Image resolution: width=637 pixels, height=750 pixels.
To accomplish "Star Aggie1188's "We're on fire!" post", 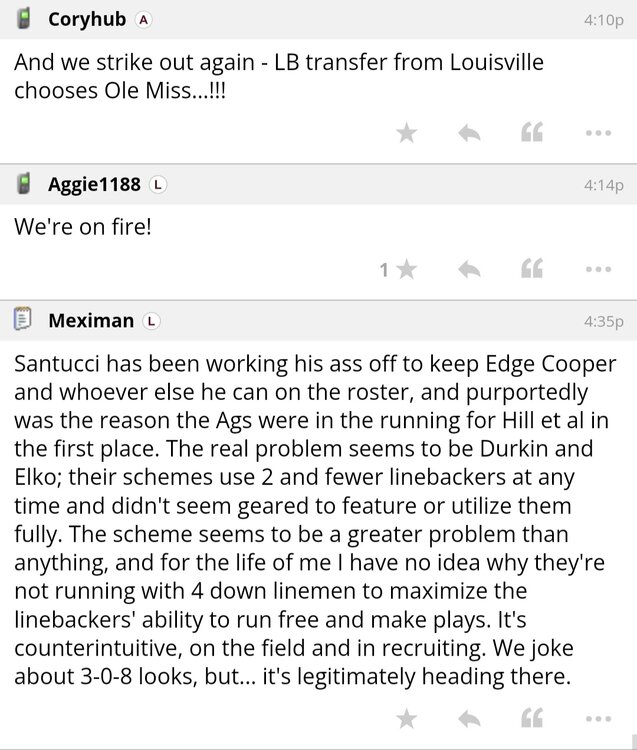I will [406, 269].
